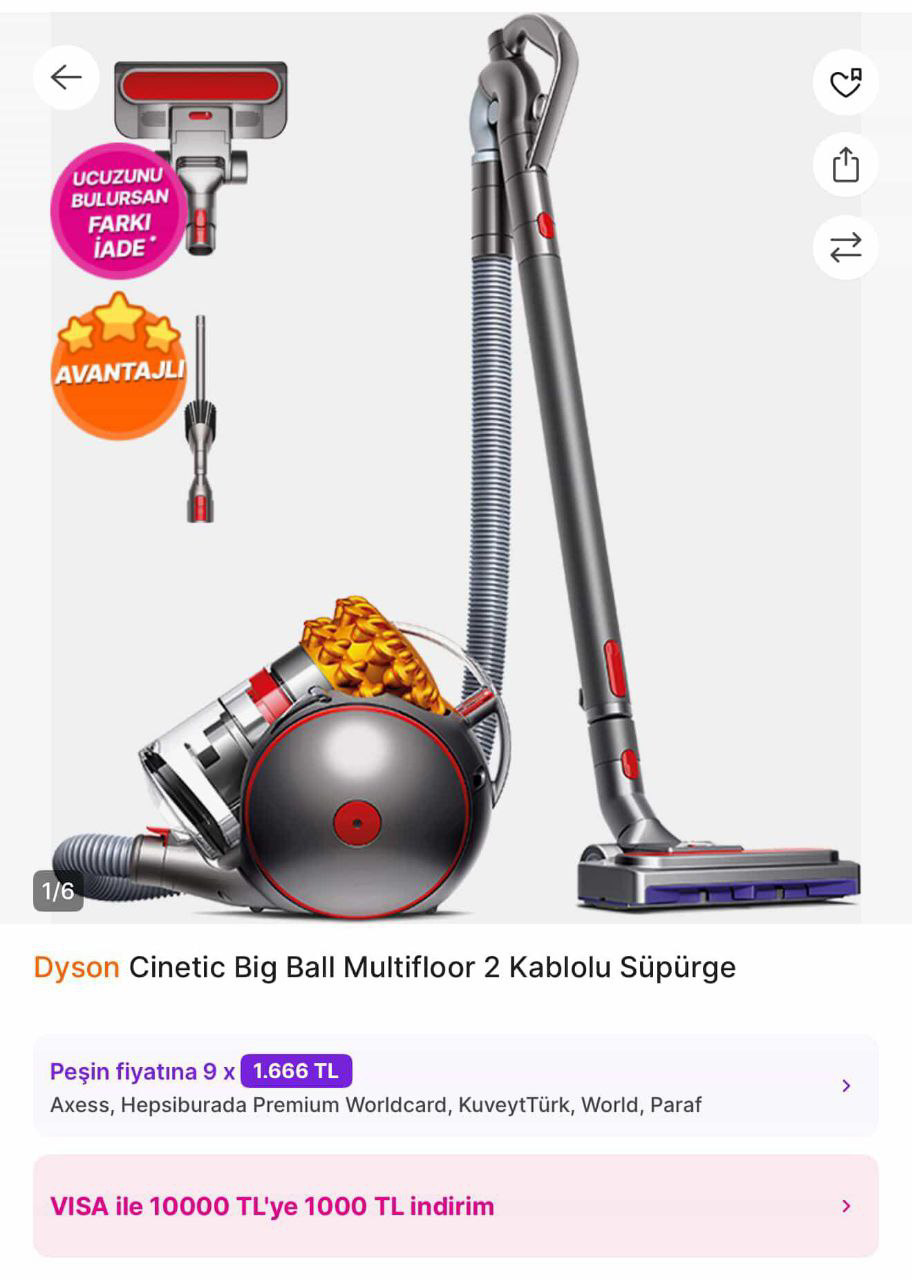The height and width of the screenshot is (1280, 912).
Task: Tap the share sheet export icon
Action: pyautogui.click(x=845, y=164)
